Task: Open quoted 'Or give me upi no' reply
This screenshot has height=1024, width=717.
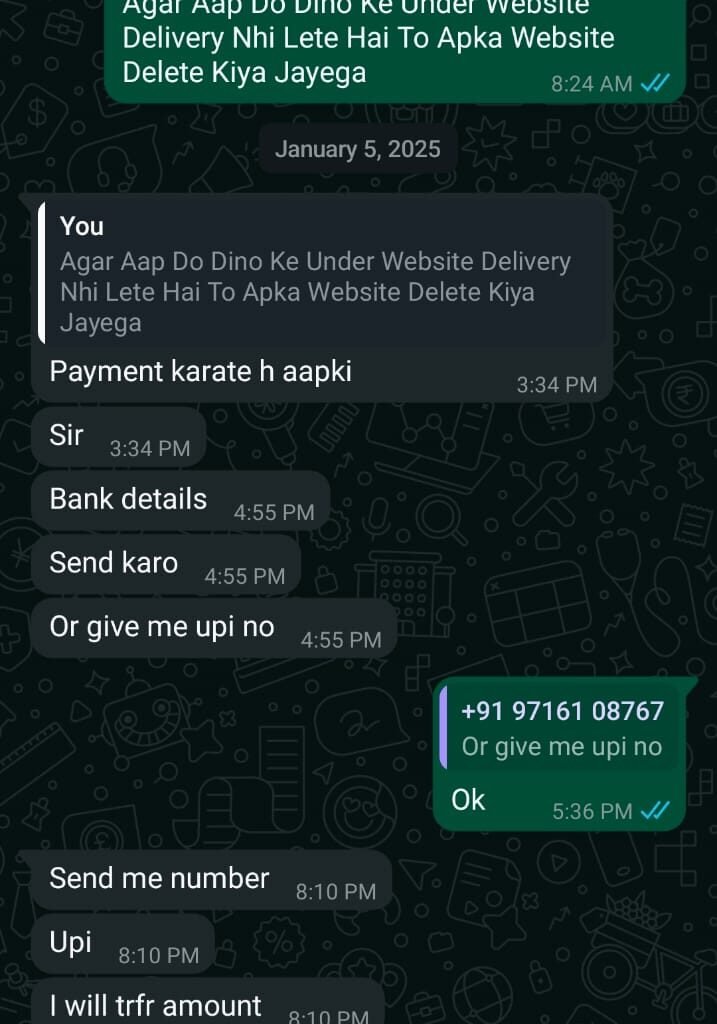Action: click(x=561, y=729)
